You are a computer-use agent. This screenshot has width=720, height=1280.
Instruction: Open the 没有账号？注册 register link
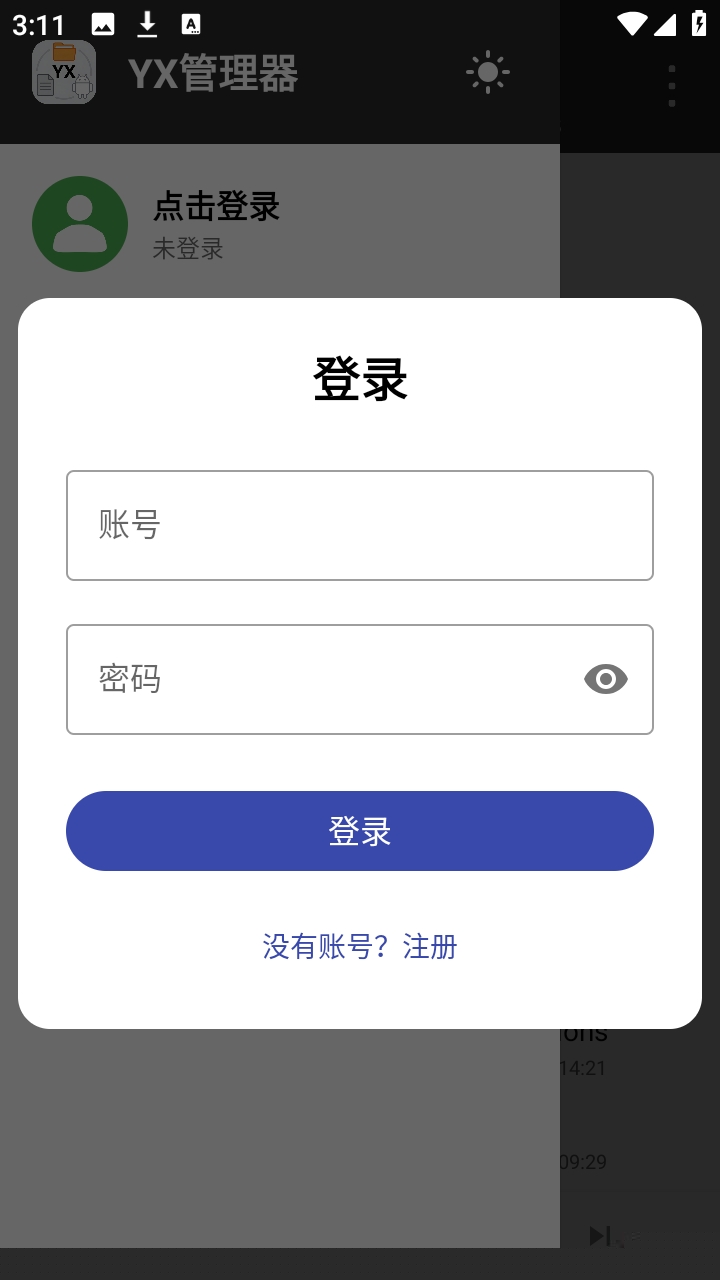[x=359, y=946]
